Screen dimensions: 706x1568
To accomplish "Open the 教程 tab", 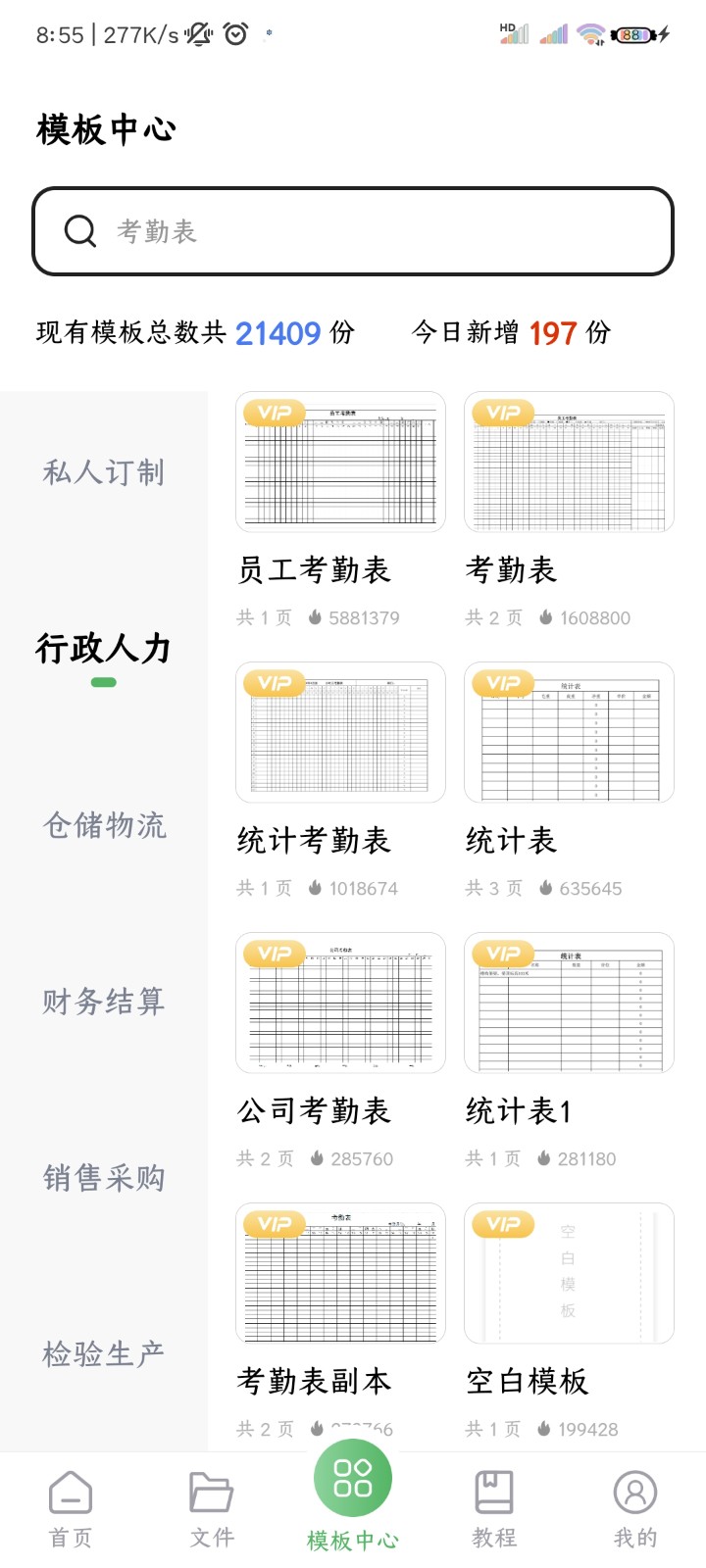I will [494, 1509].
